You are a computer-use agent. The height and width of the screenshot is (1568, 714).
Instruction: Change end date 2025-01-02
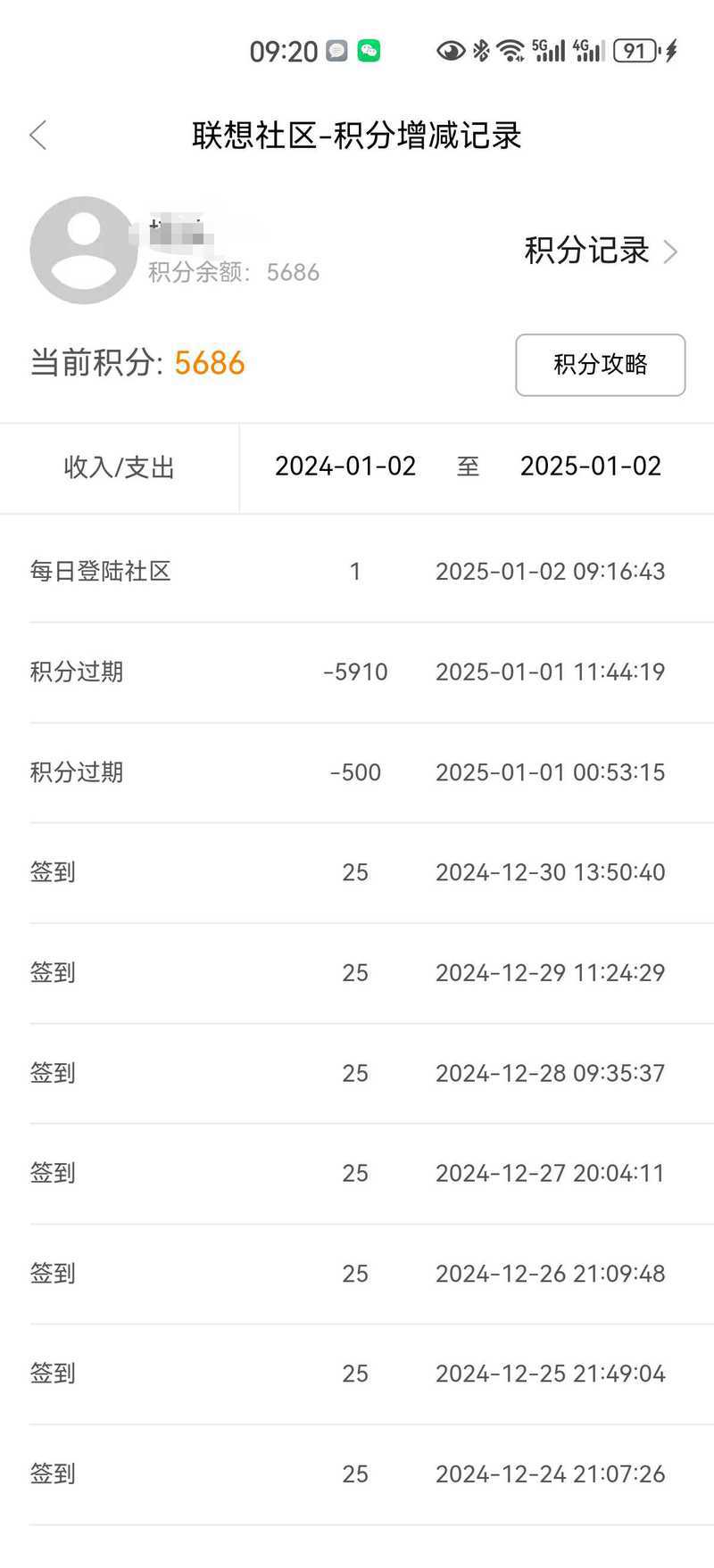pyautogui.click(x=590, y=466)
